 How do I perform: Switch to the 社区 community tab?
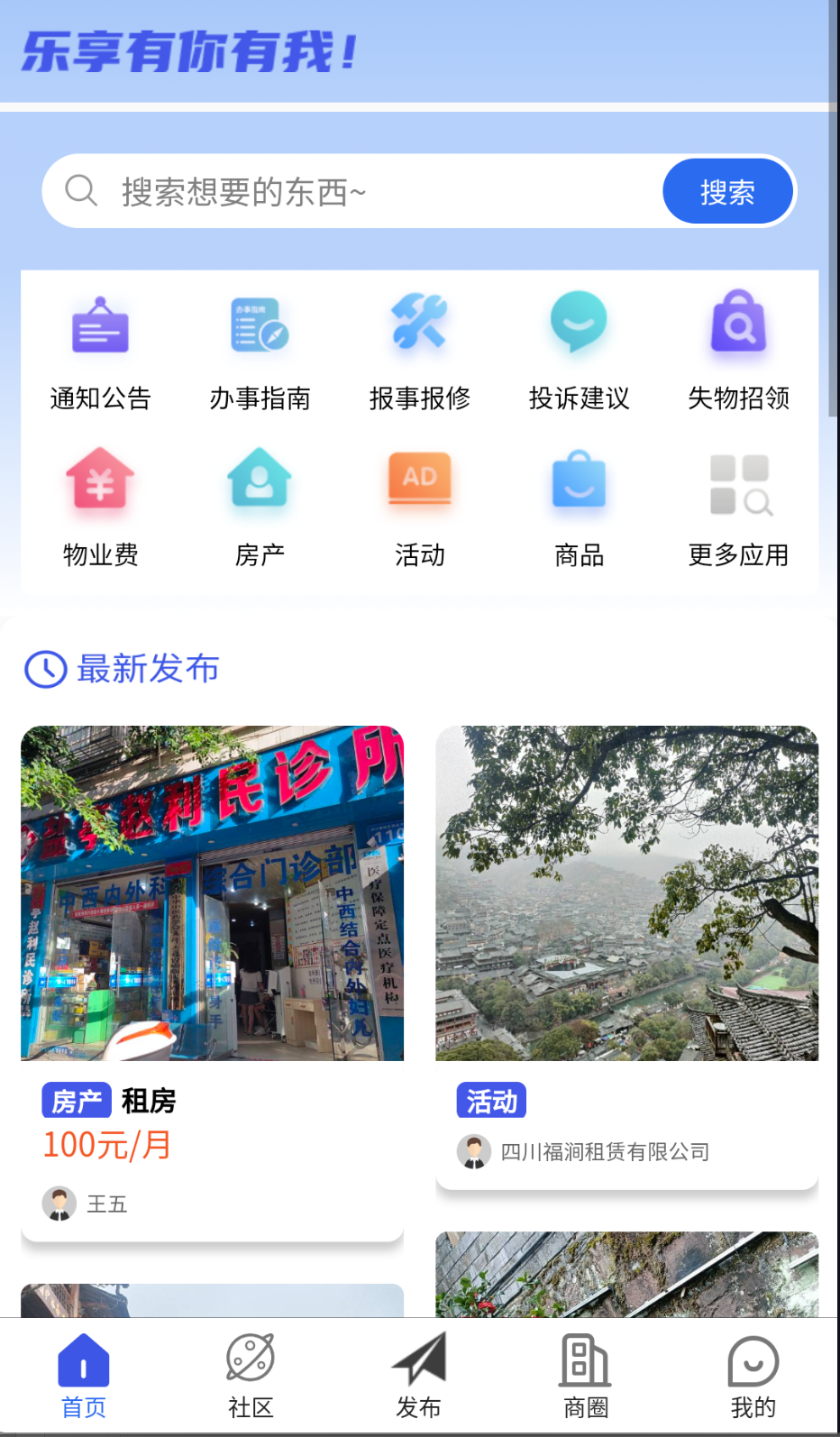click(x=251, y=1370)
